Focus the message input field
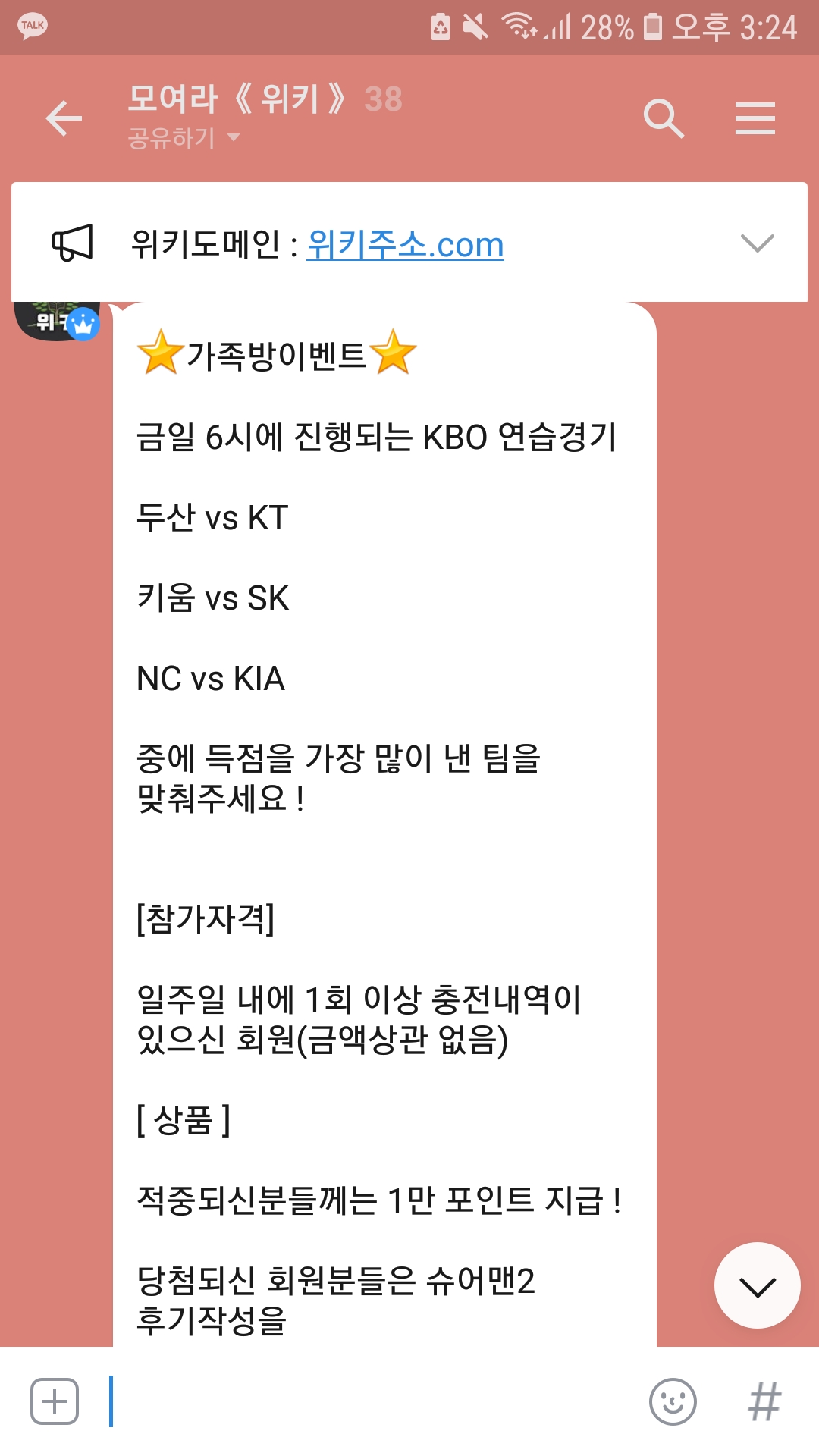 point(372,1401)
